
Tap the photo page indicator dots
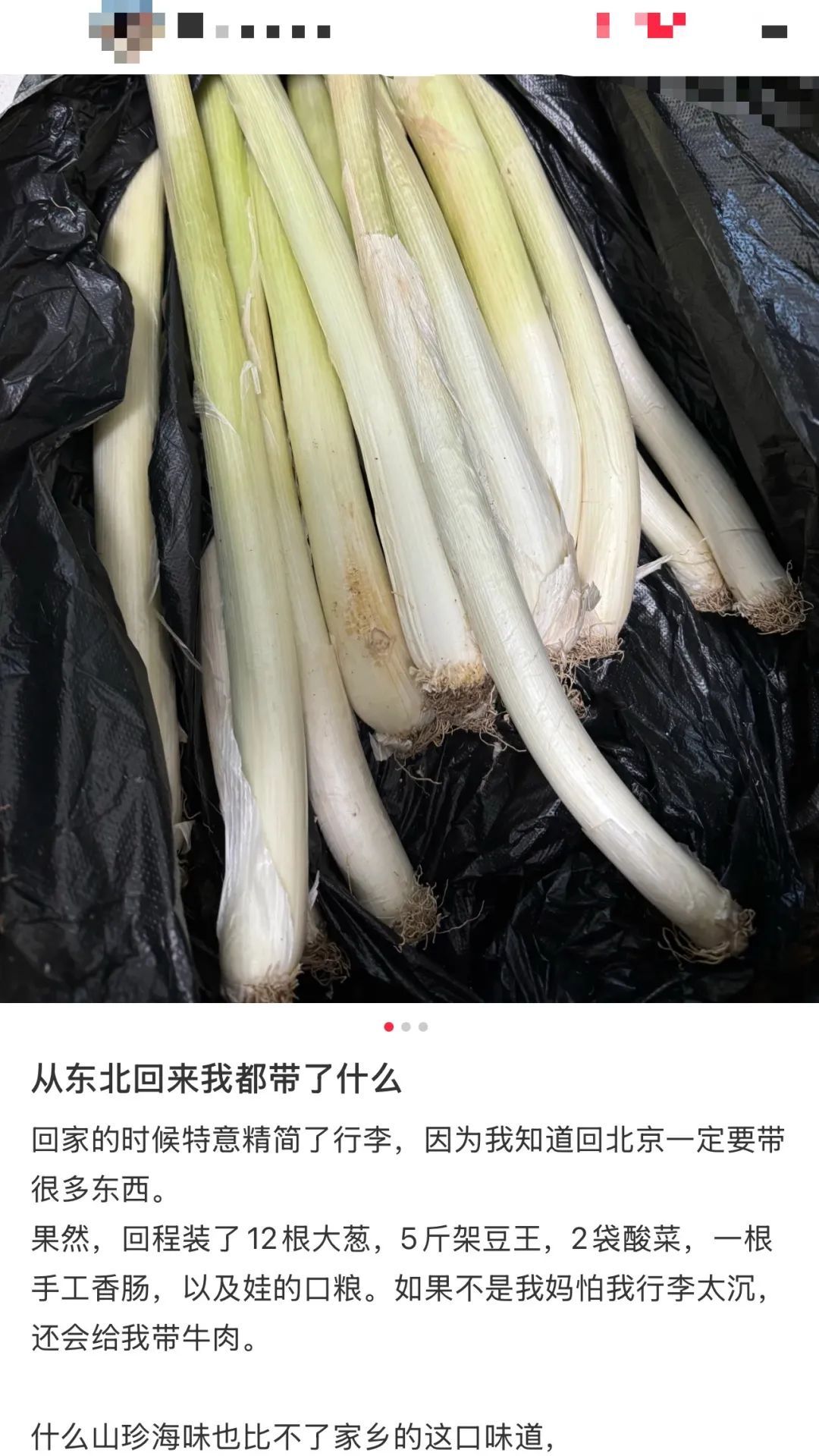coord(406,1027)
